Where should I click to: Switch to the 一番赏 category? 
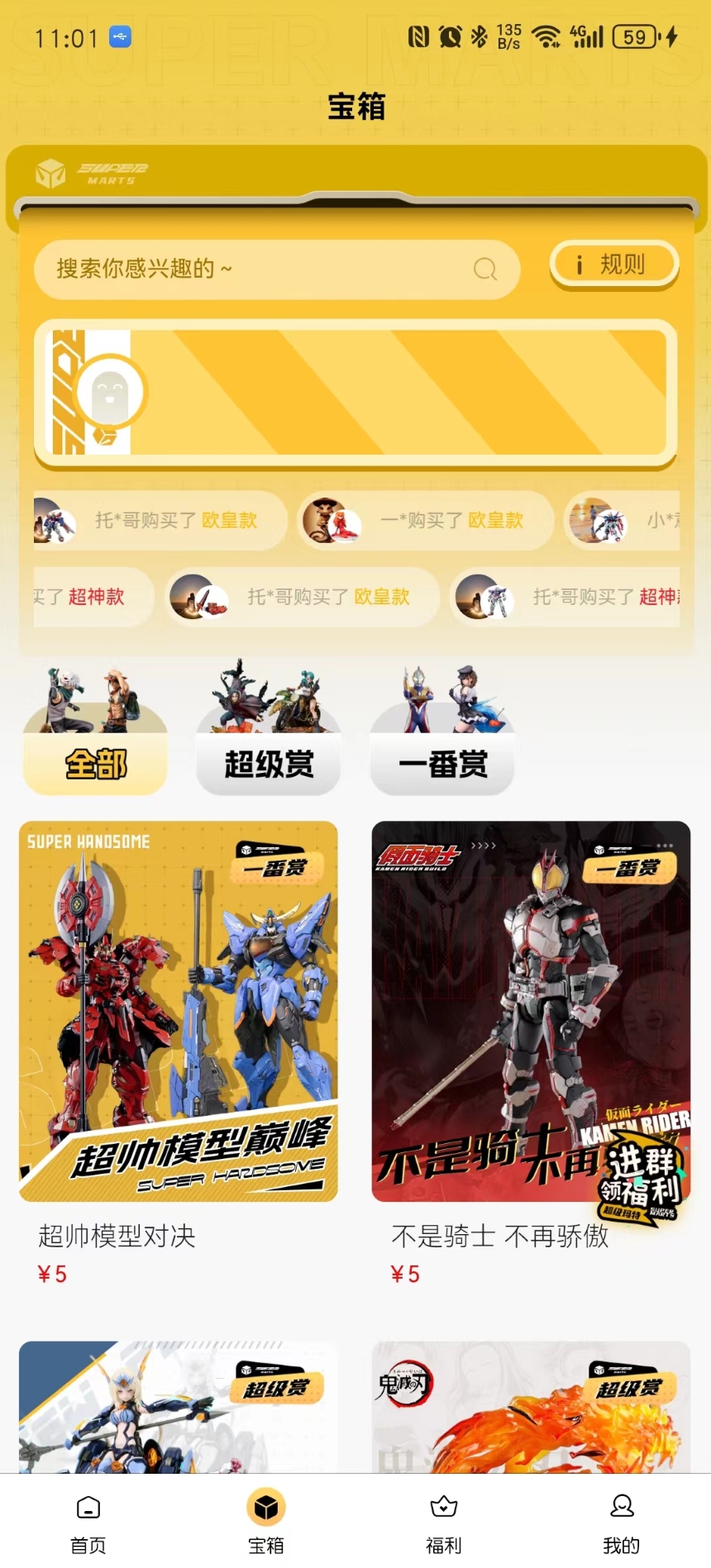pyautogui.click(x=442, y=762)
